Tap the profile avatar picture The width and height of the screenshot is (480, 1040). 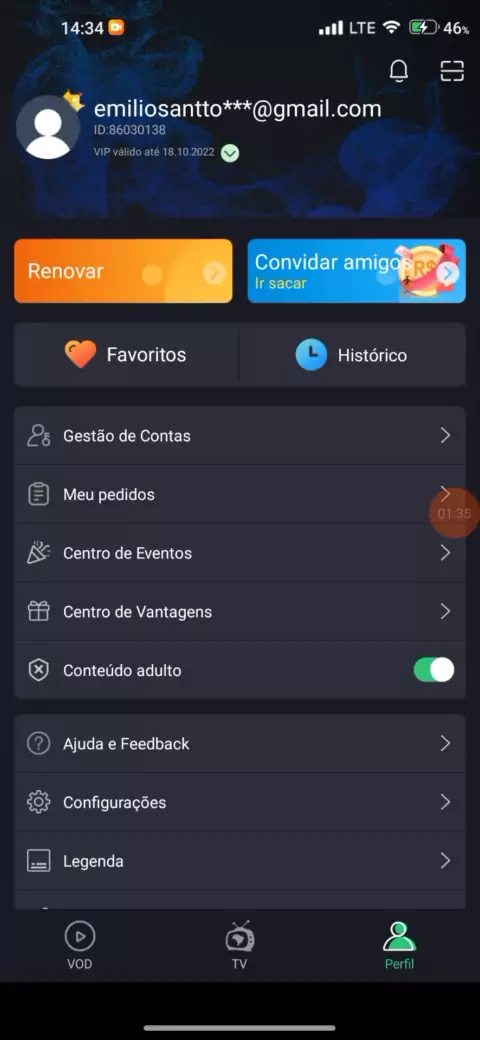click(x=48, y=128)
